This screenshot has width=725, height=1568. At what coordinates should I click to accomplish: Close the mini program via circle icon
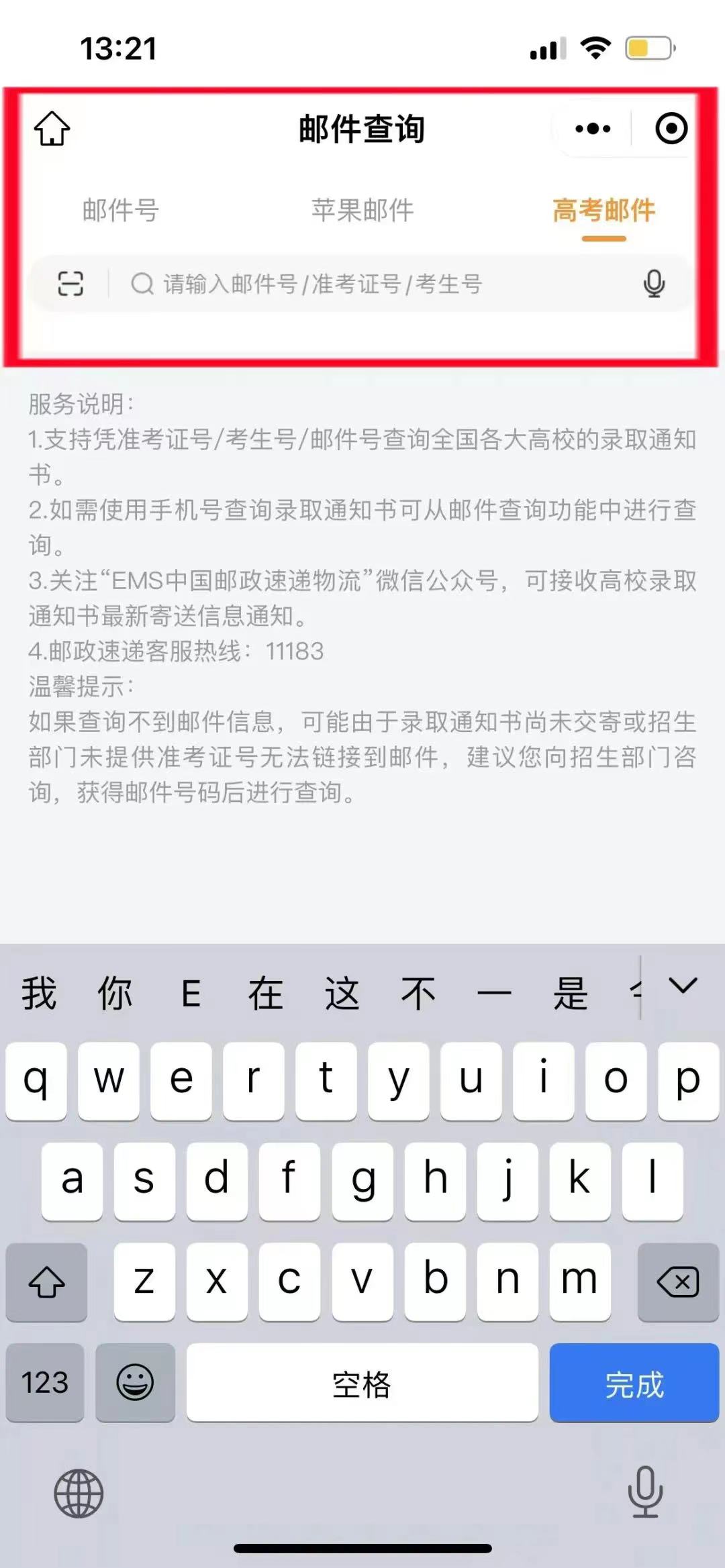(x=671, y=128)
